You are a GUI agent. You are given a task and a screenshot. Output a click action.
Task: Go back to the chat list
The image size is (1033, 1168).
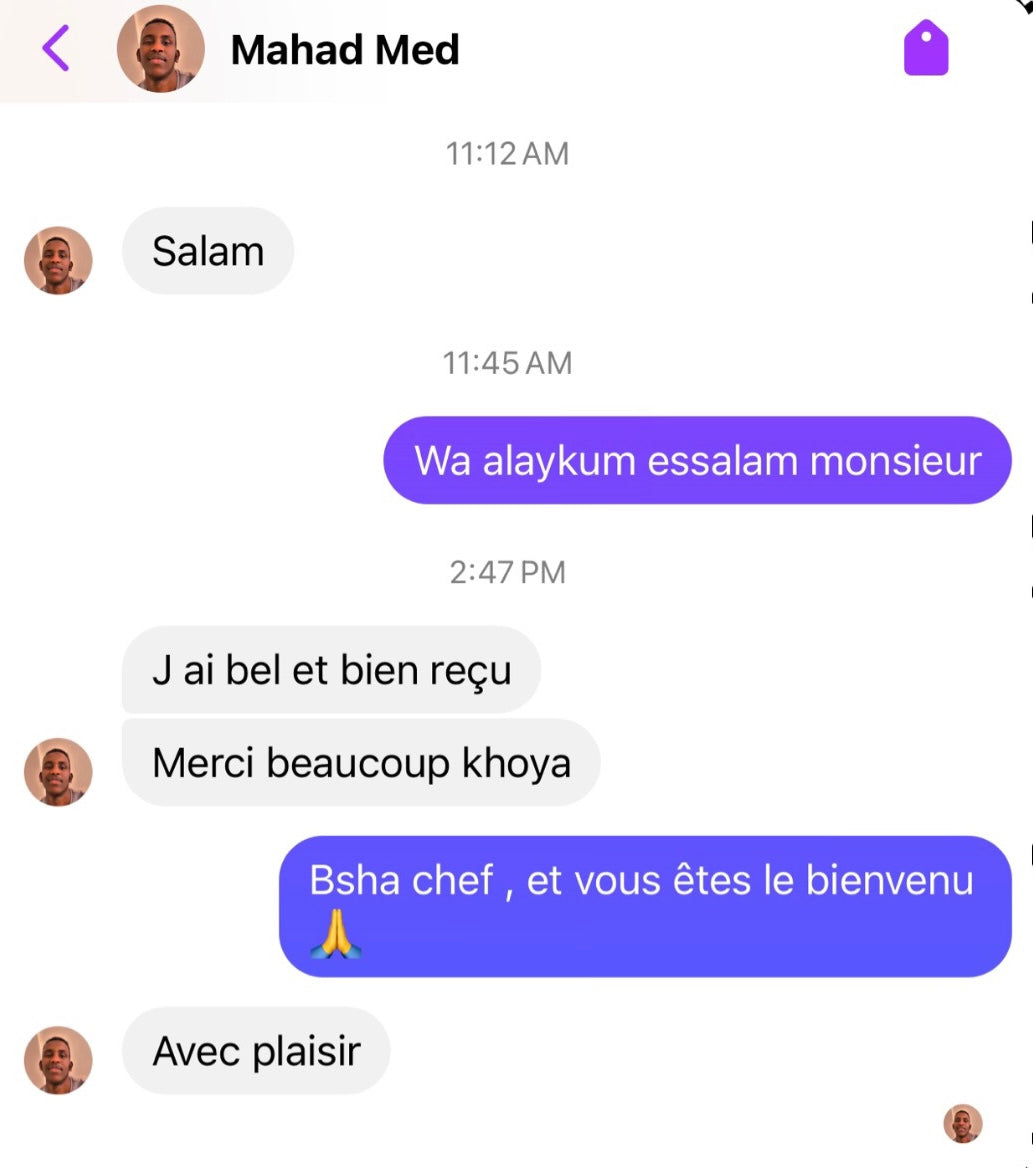click(56, 48)
